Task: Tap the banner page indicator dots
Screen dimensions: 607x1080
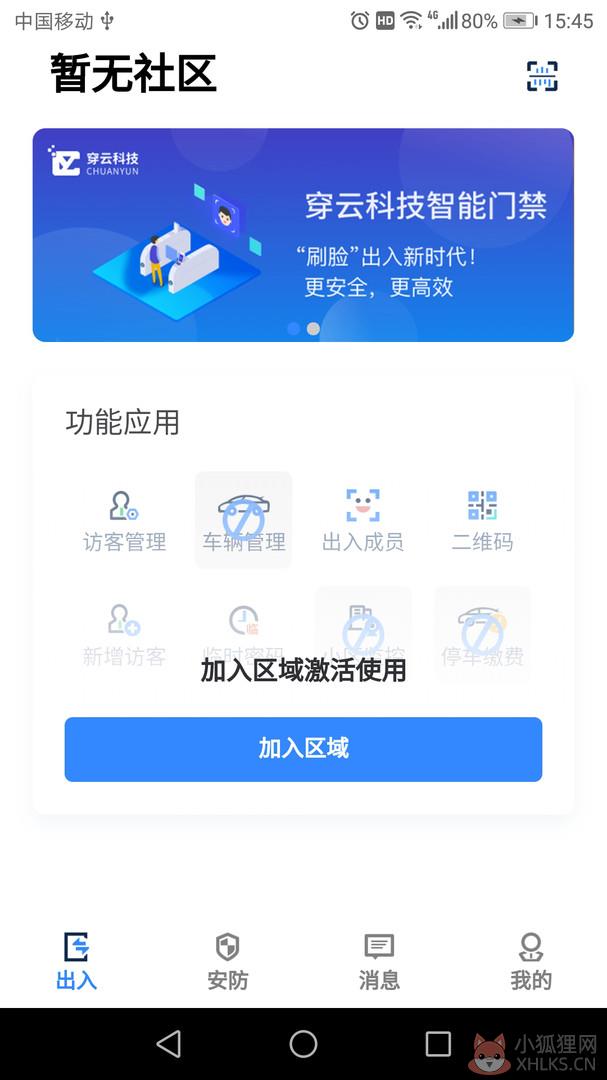Action: tap(303, 329)
